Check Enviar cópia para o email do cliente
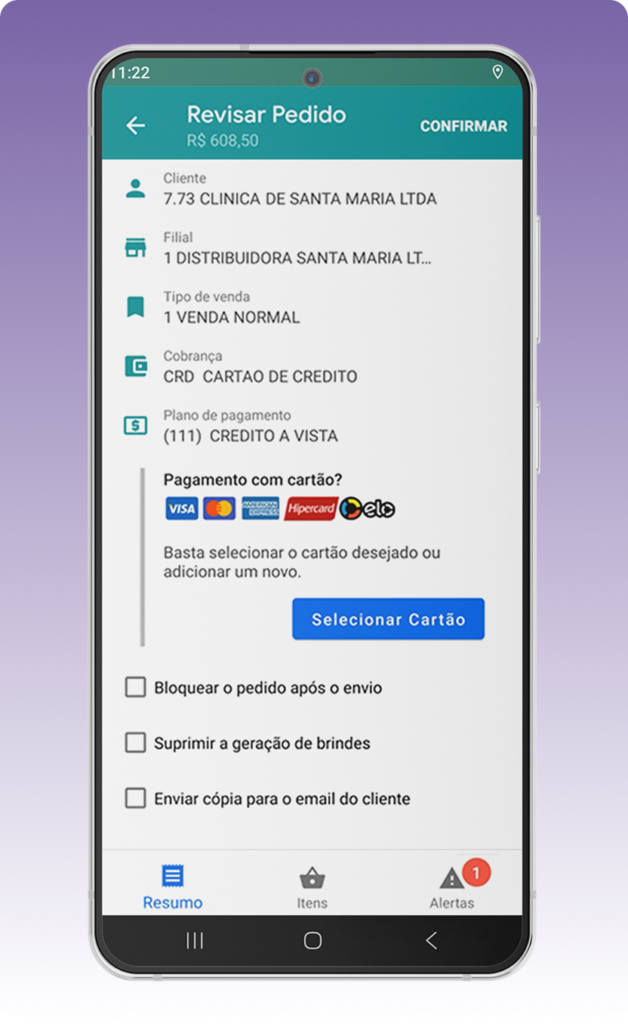 click(x=135, y=798)
